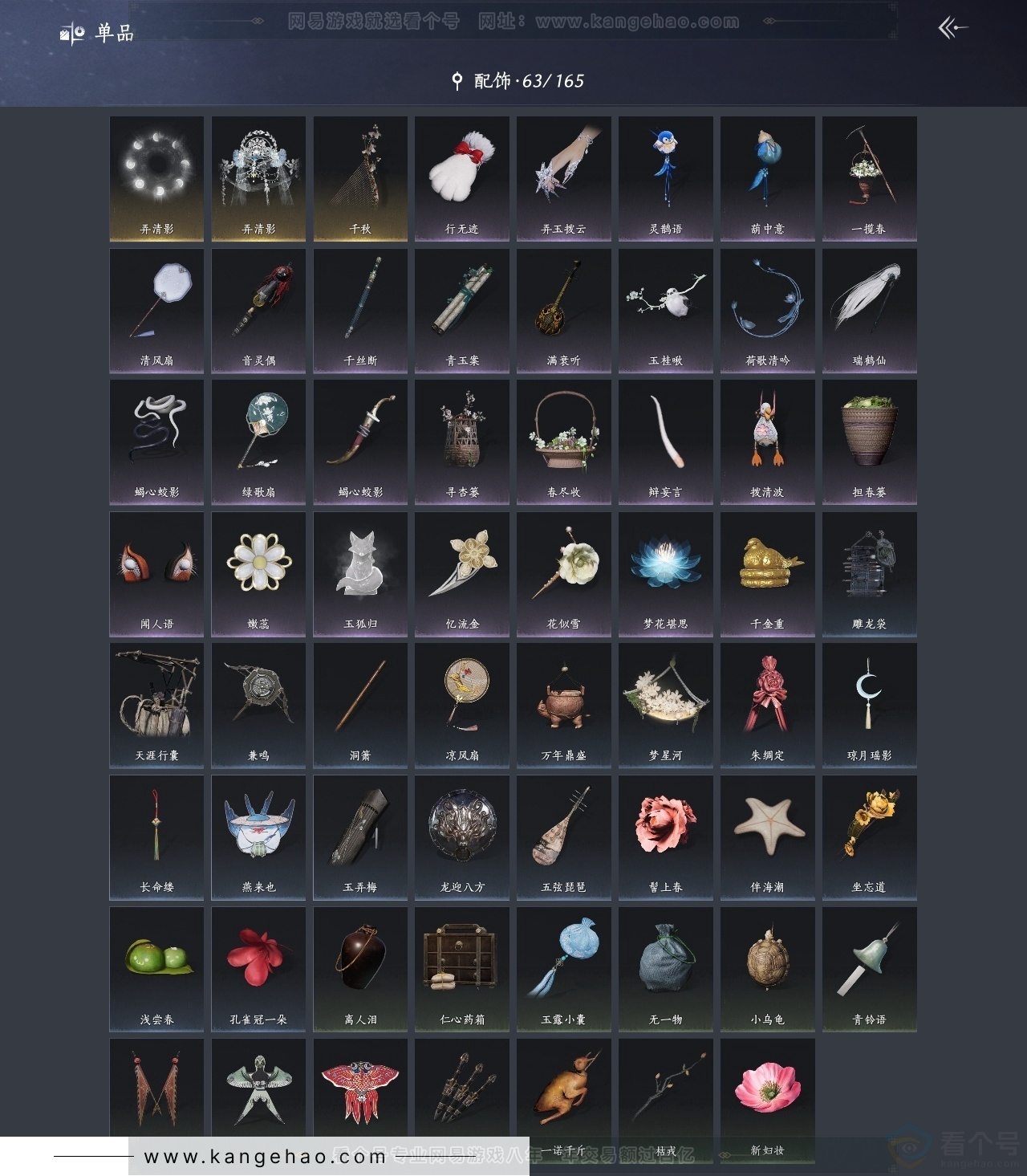View the 琼月瑶影 moon pendant

[869, 705]
